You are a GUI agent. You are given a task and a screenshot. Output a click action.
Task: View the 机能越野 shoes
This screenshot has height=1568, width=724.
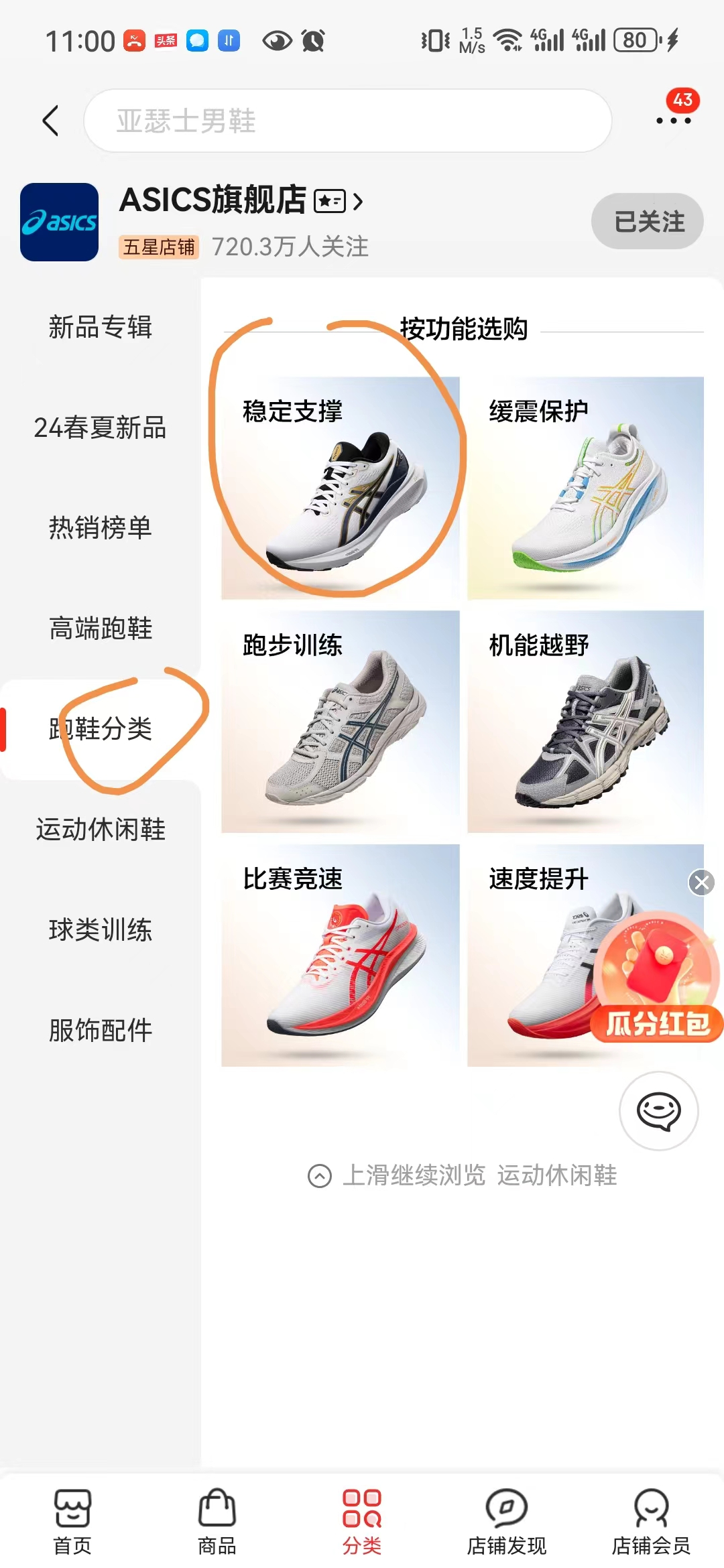coord(585,722)
